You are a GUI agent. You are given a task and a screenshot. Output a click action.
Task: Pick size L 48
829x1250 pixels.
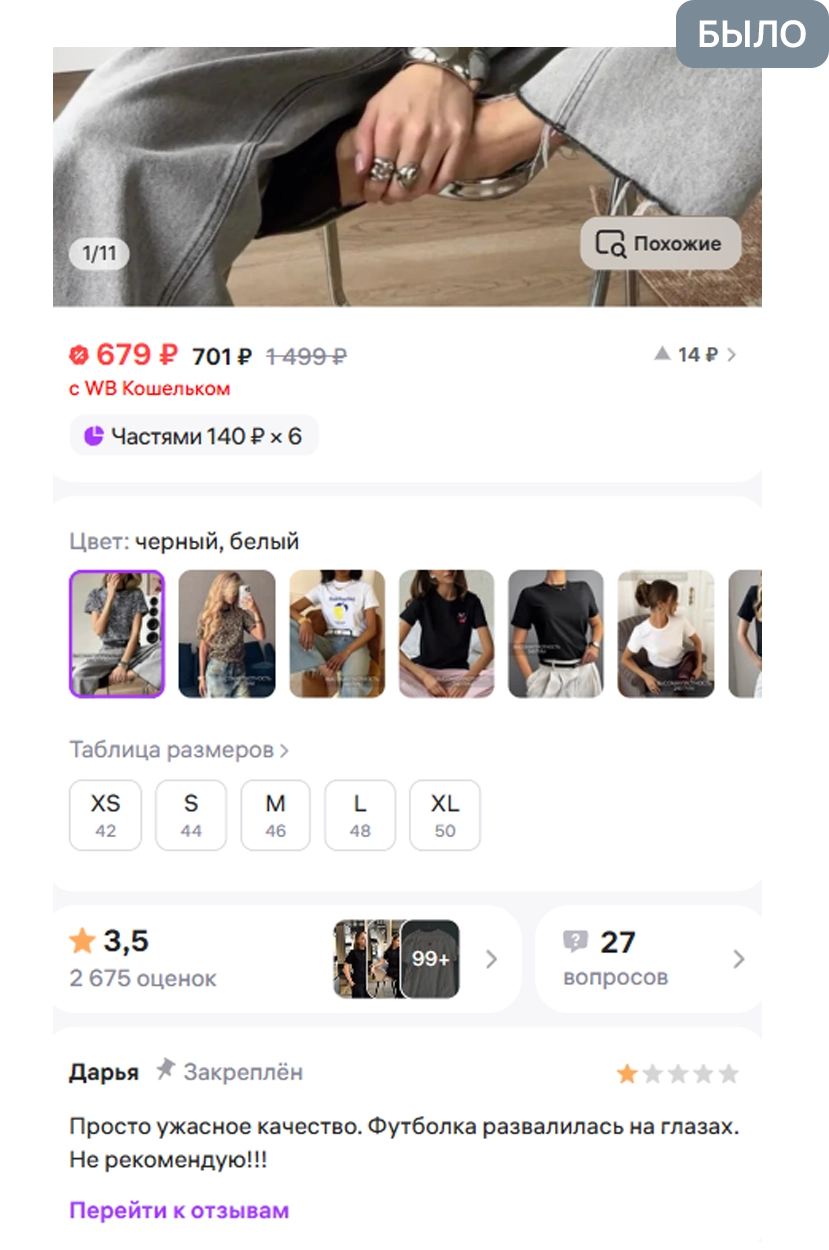tap(360, 815)
